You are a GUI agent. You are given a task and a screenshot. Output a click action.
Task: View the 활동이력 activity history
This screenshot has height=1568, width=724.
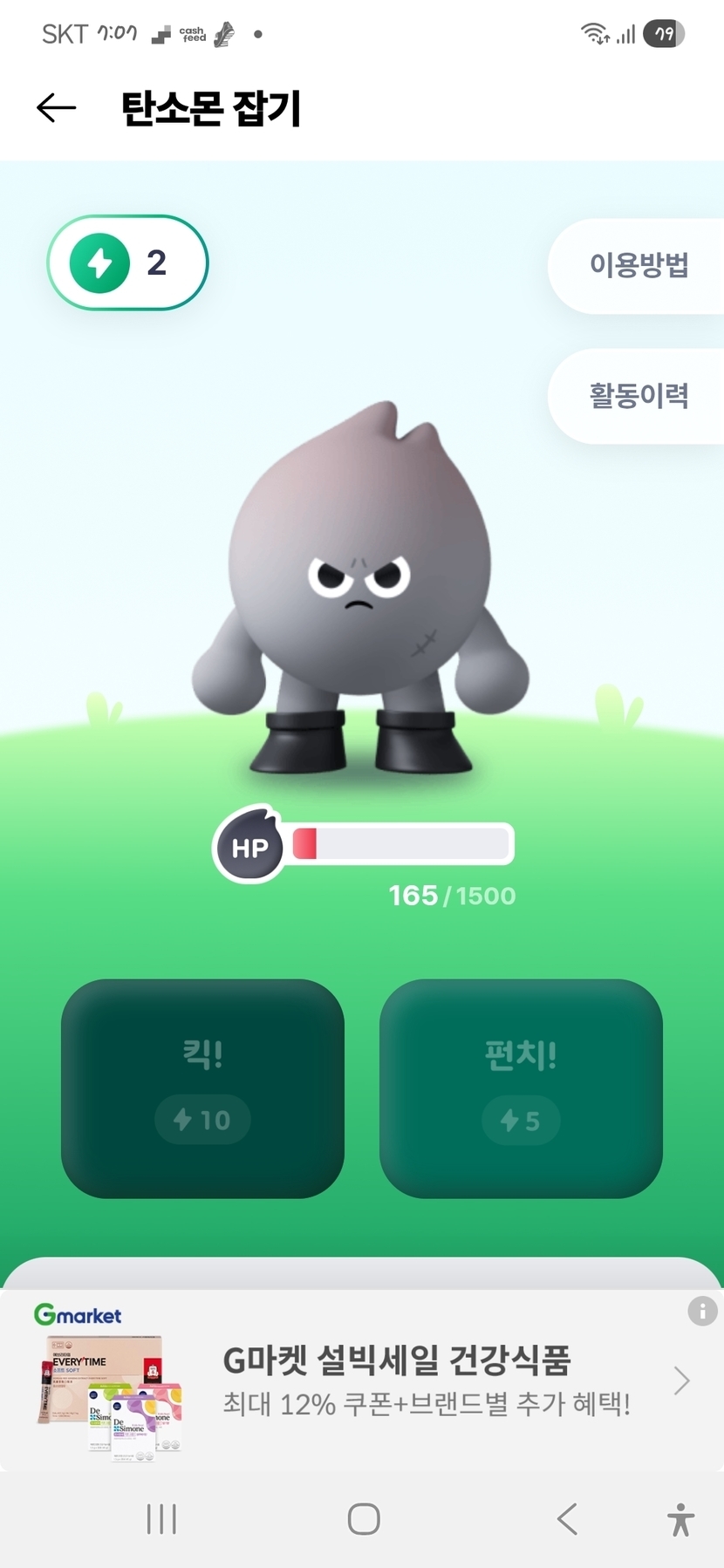639,396
